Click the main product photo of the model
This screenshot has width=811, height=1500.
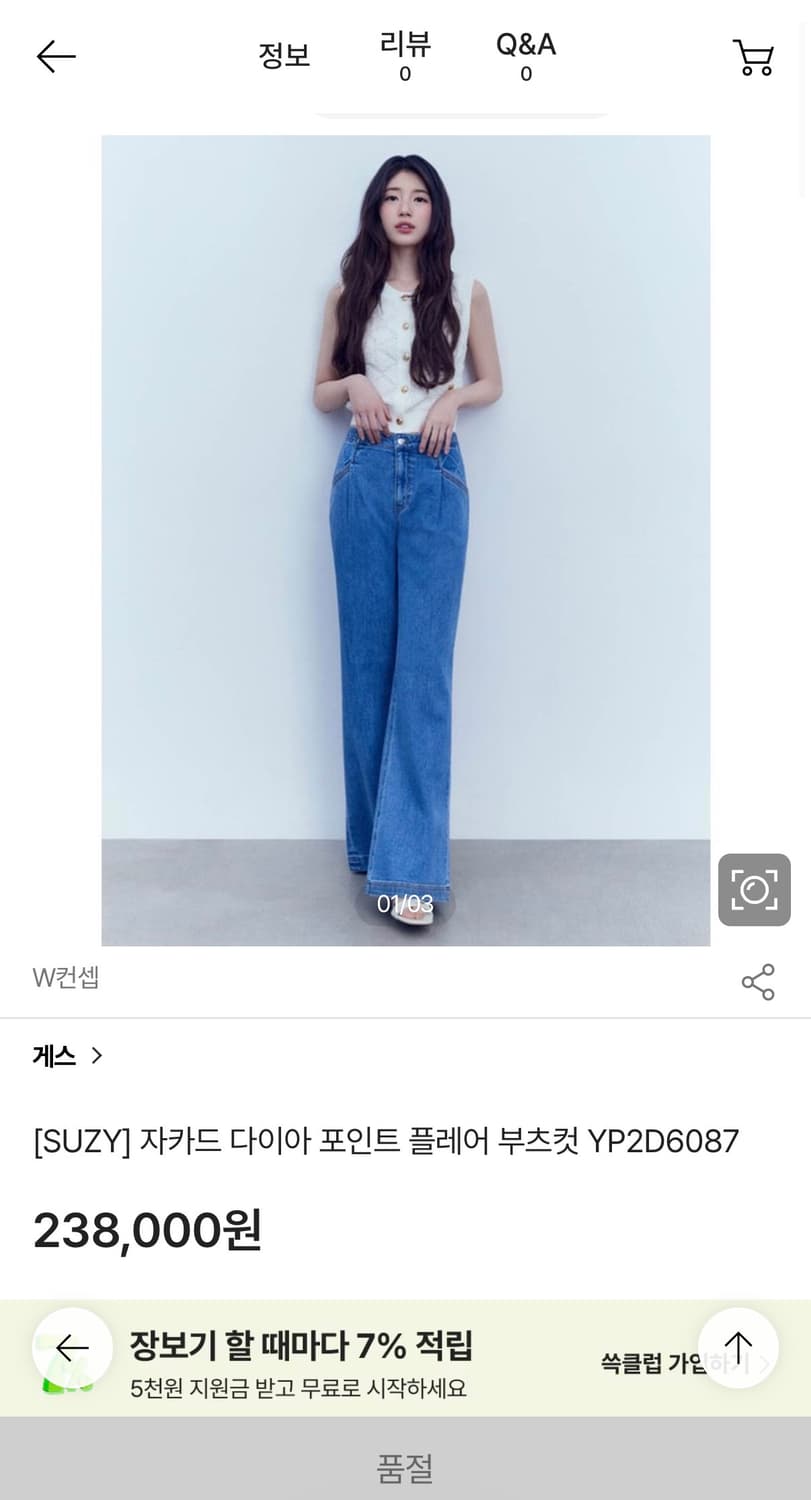405,540
